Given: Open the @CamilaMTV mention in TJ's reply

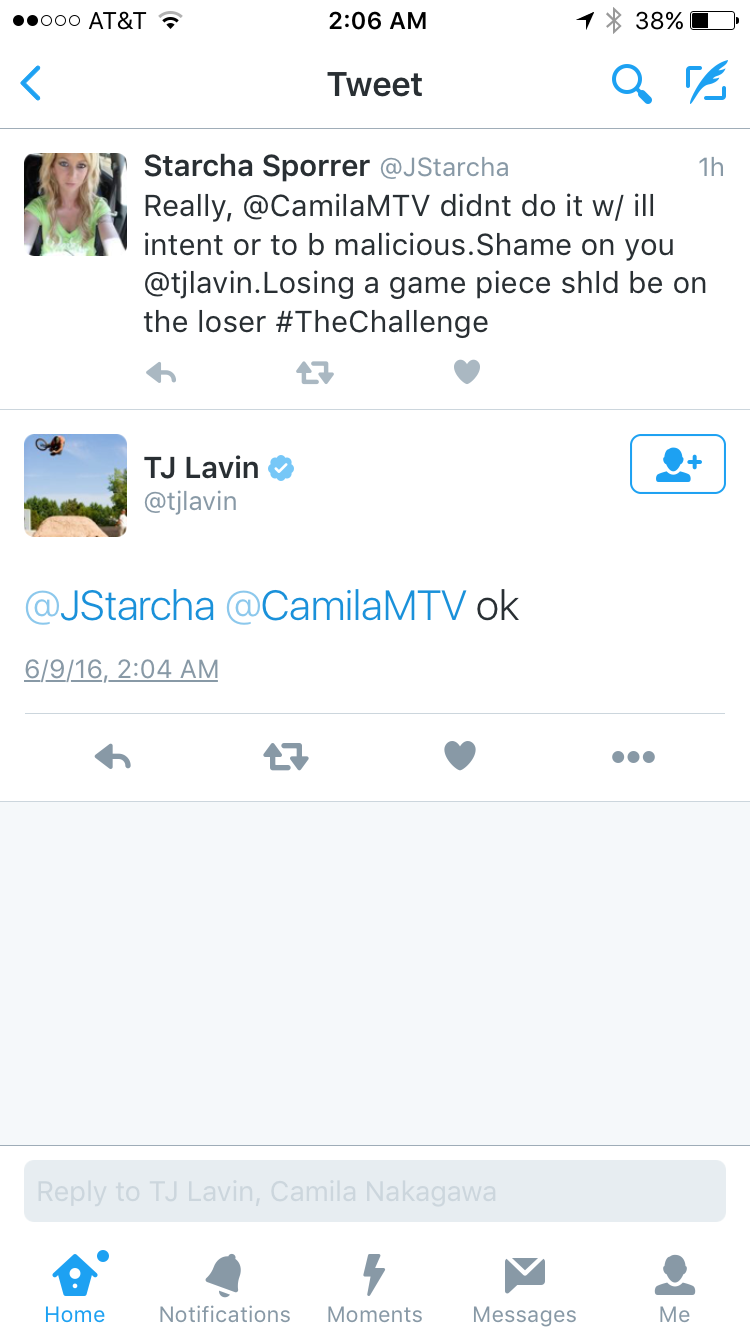Looking at the screenshot, I should coord(346,606).
